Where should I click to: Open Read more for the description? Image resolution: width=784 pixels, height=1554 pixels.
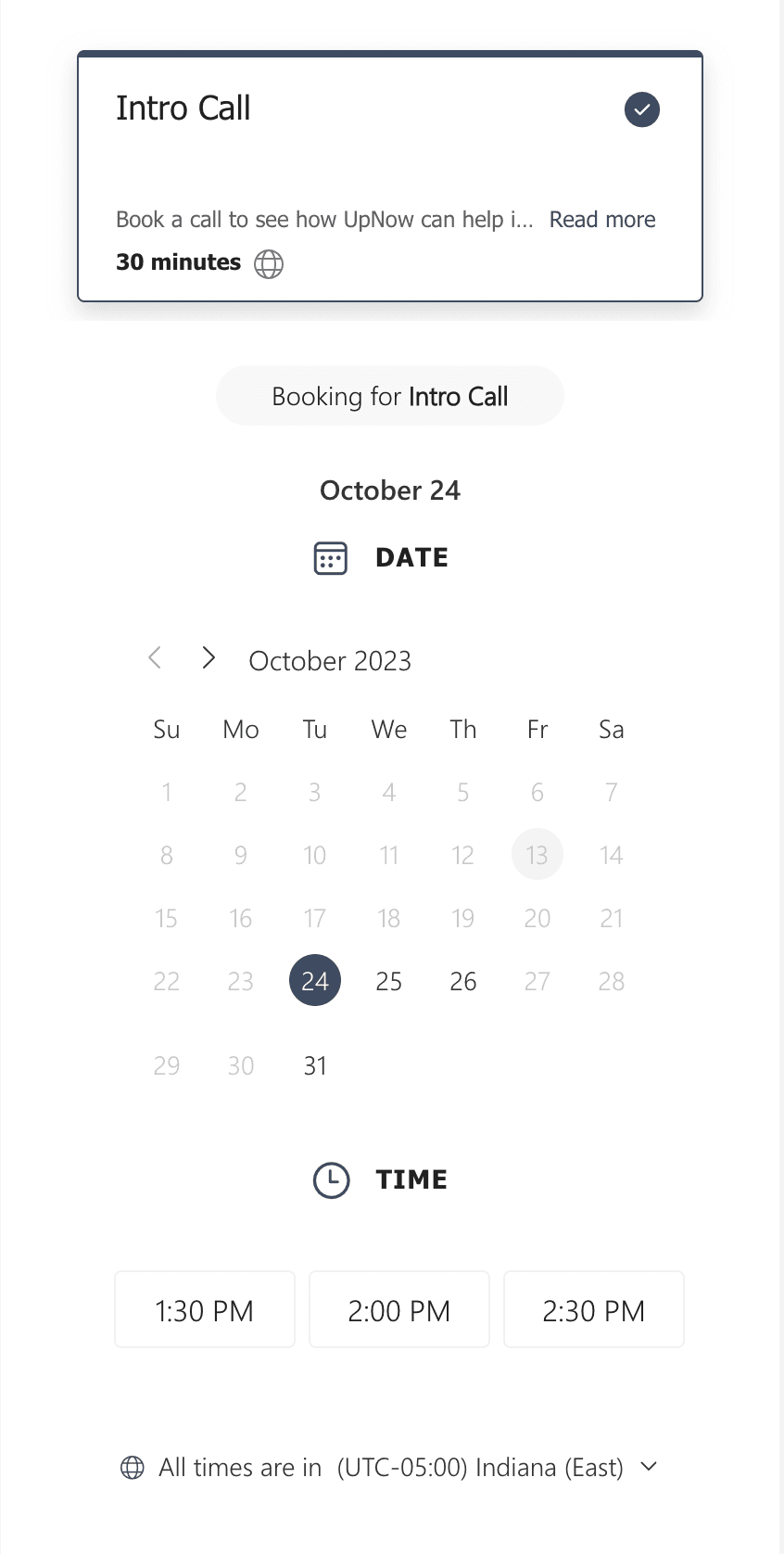601,220
